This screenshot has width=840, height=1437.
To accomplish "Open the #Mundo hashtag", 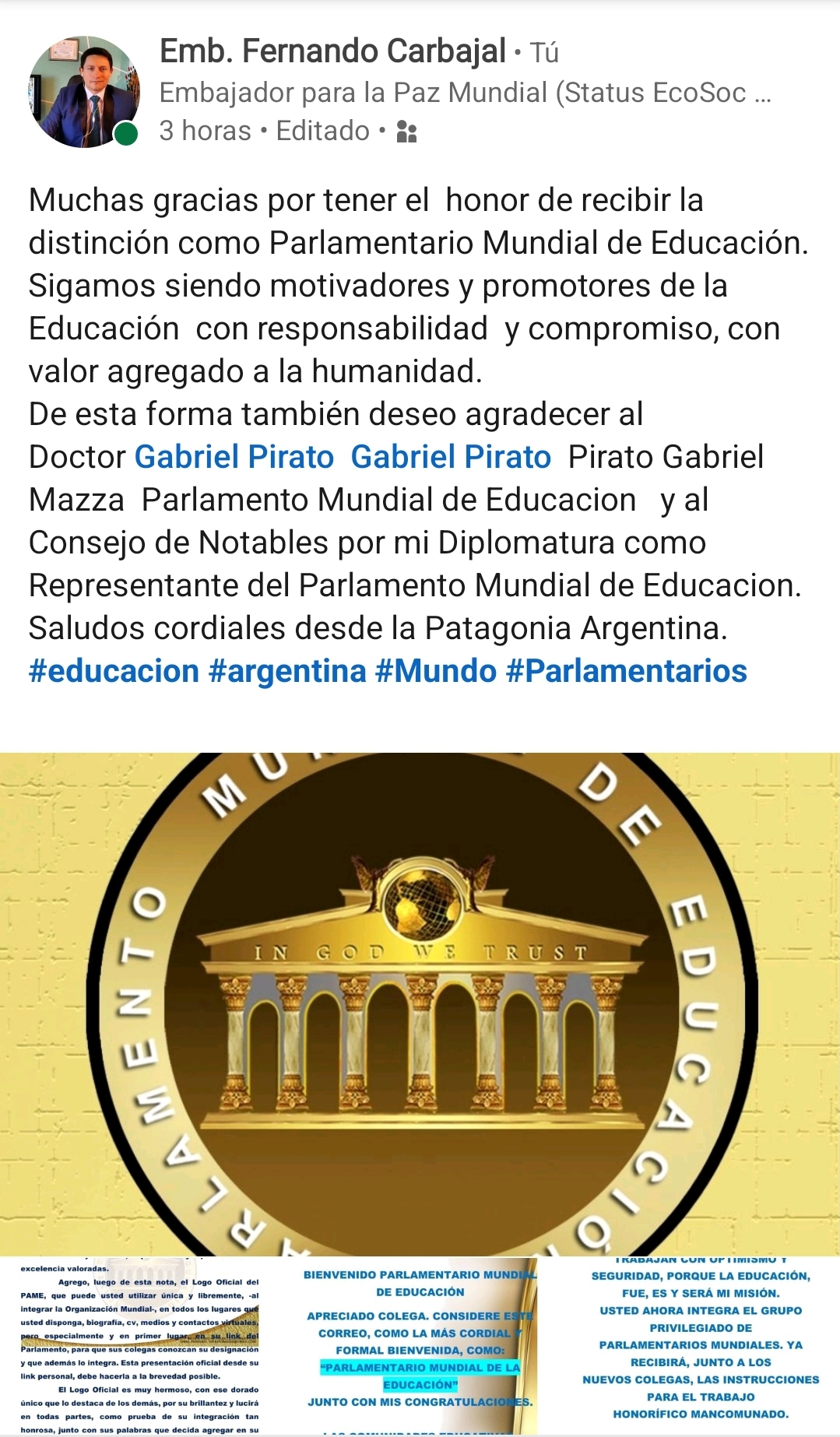I will (436, 671).
